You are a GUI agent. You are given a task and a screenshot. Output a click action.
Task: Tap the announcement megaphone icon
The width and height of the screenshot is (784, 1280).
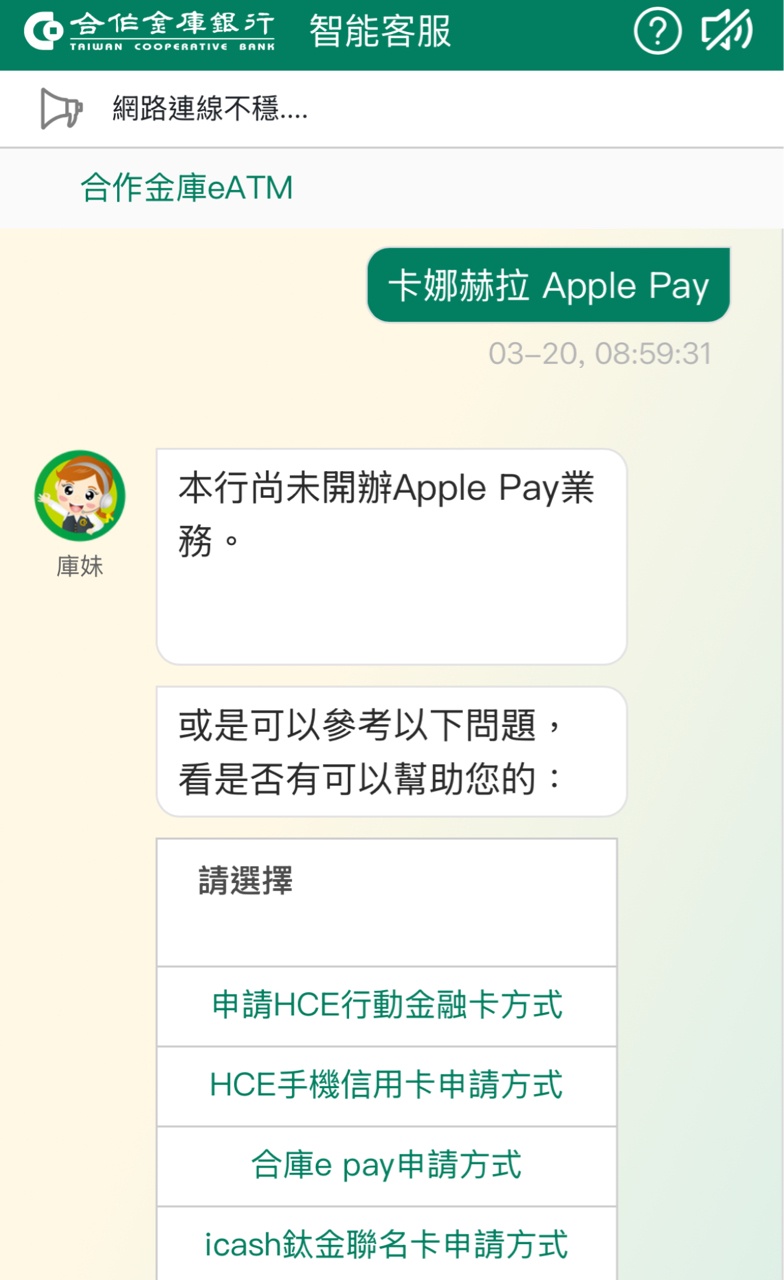[x=60, y=109]
